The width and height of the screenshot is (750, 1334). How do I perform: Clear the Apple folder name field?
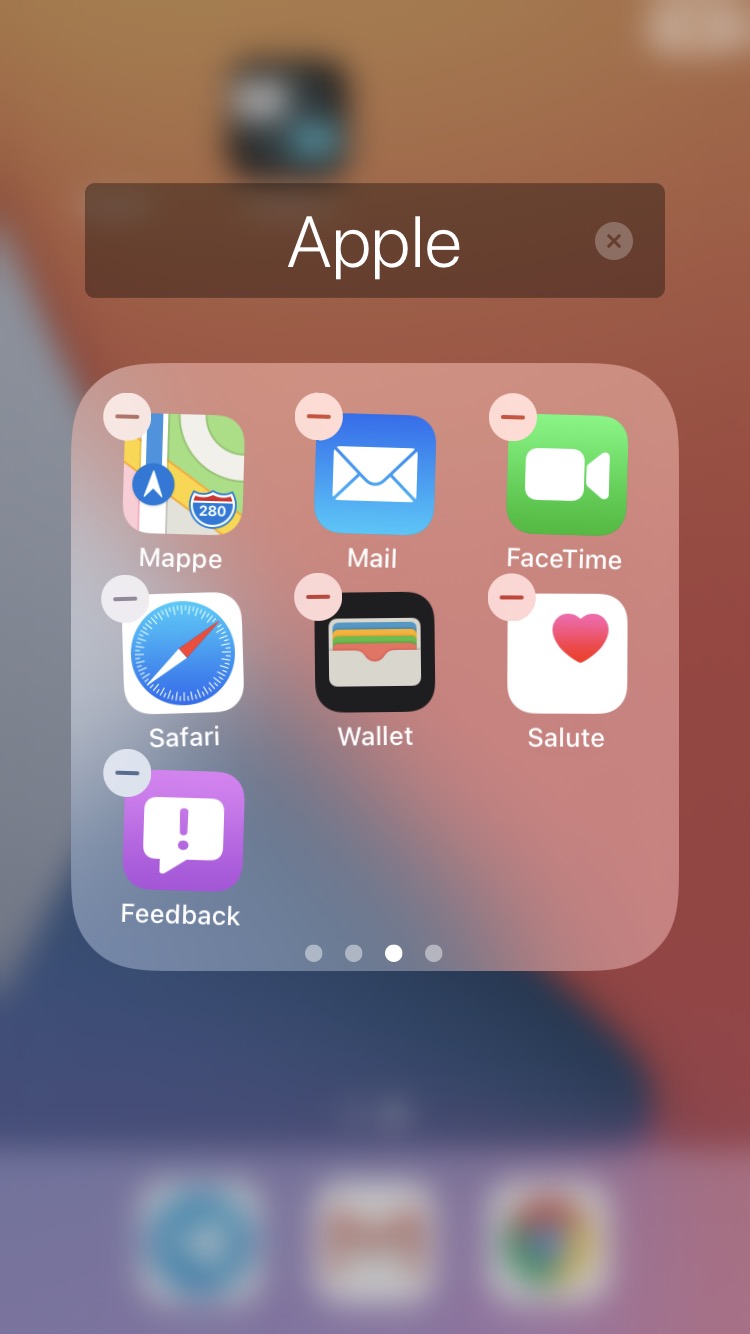pos(614,241)
